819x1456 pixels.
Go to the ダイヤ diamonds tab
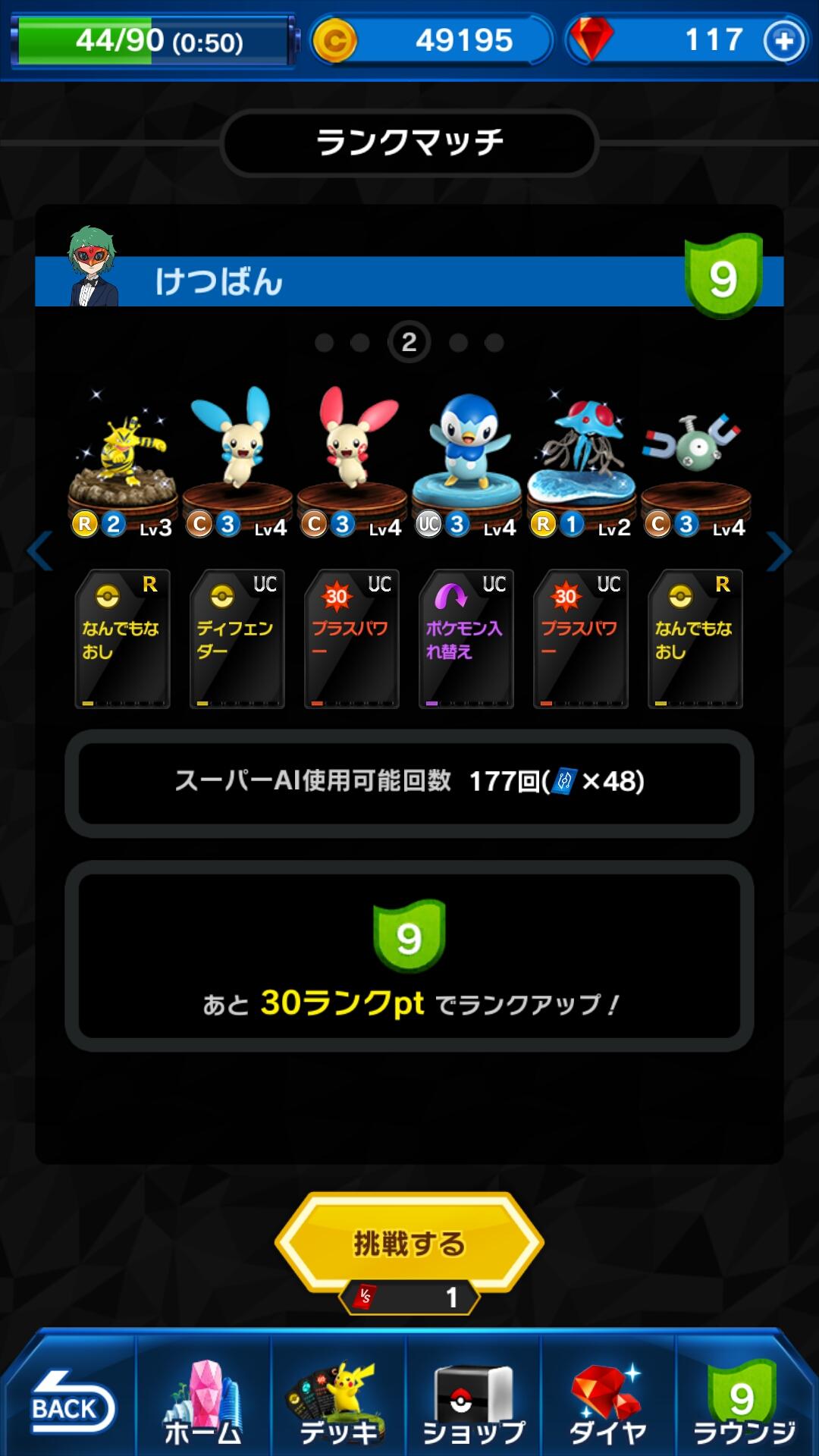tap(608, 1403)
